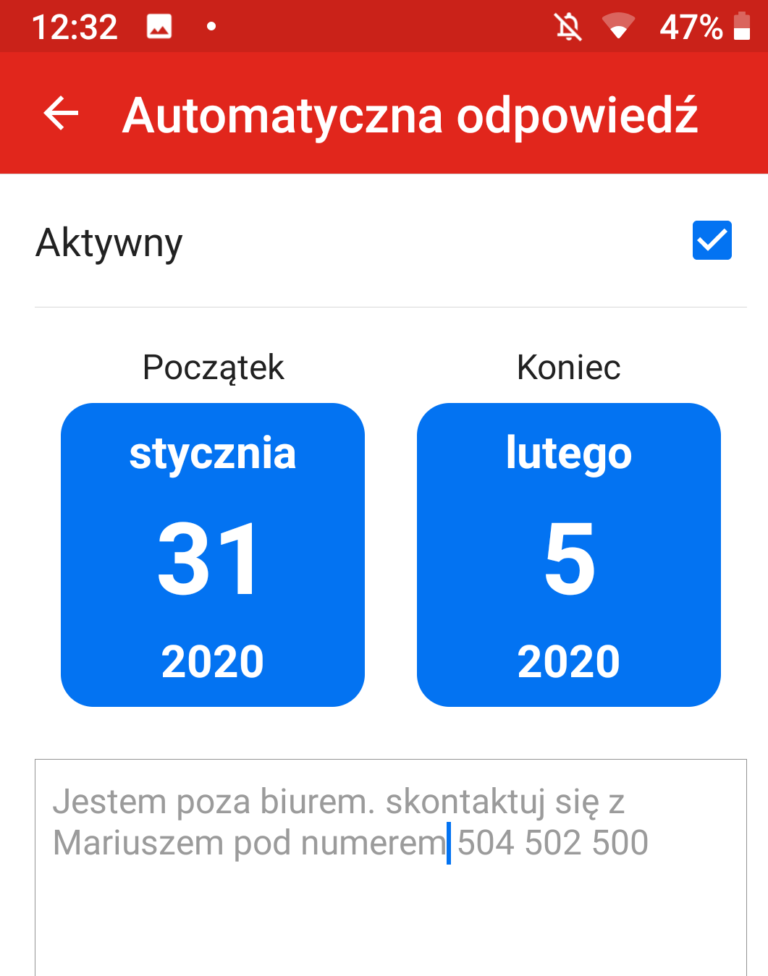The height and width of the screenshot is (976, 768).
Task: Tap the Koniec label above the end date
Action: point(568,367)
